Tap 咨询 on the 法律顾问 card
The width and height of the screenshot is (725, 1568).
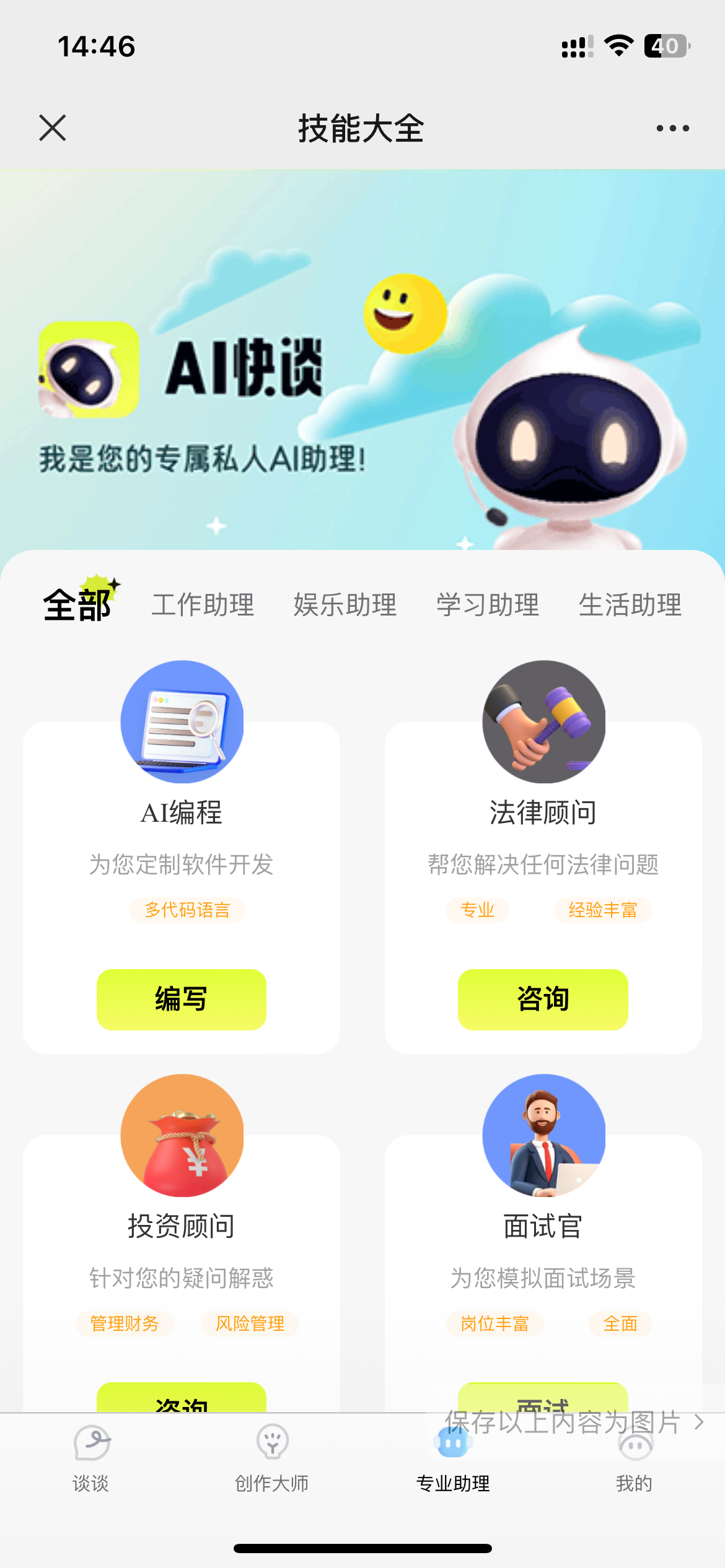[x=542, y=1000]
